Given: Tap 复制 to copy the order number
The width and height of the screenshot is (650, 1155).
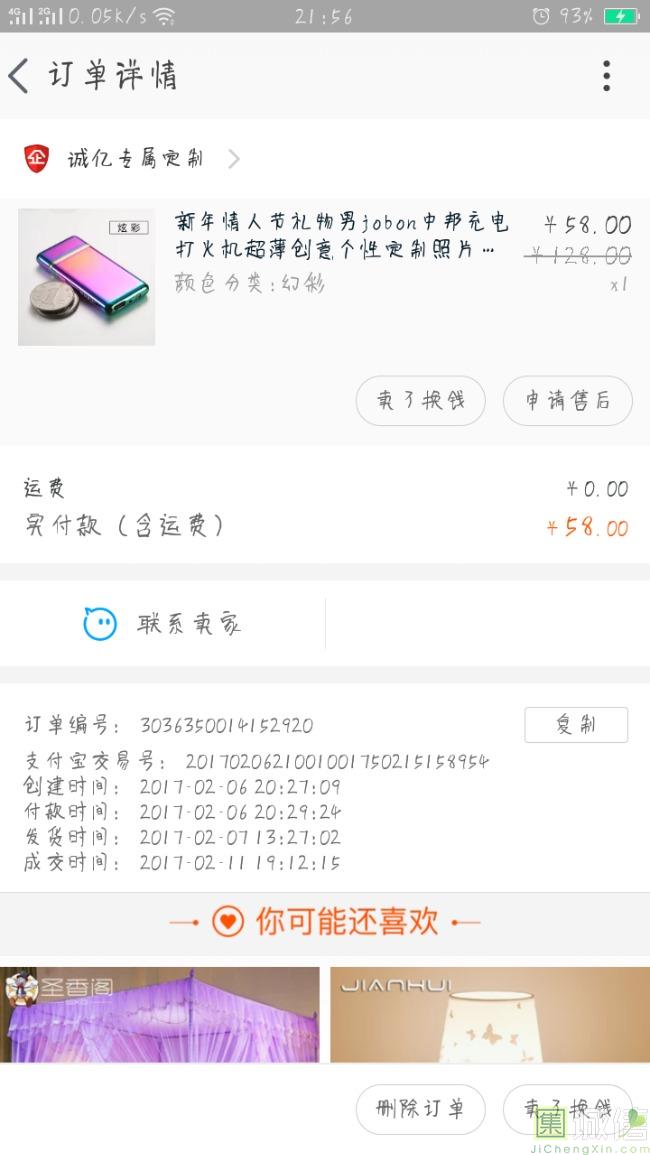Looking at the screenshot, I should [x=576, y=725].
